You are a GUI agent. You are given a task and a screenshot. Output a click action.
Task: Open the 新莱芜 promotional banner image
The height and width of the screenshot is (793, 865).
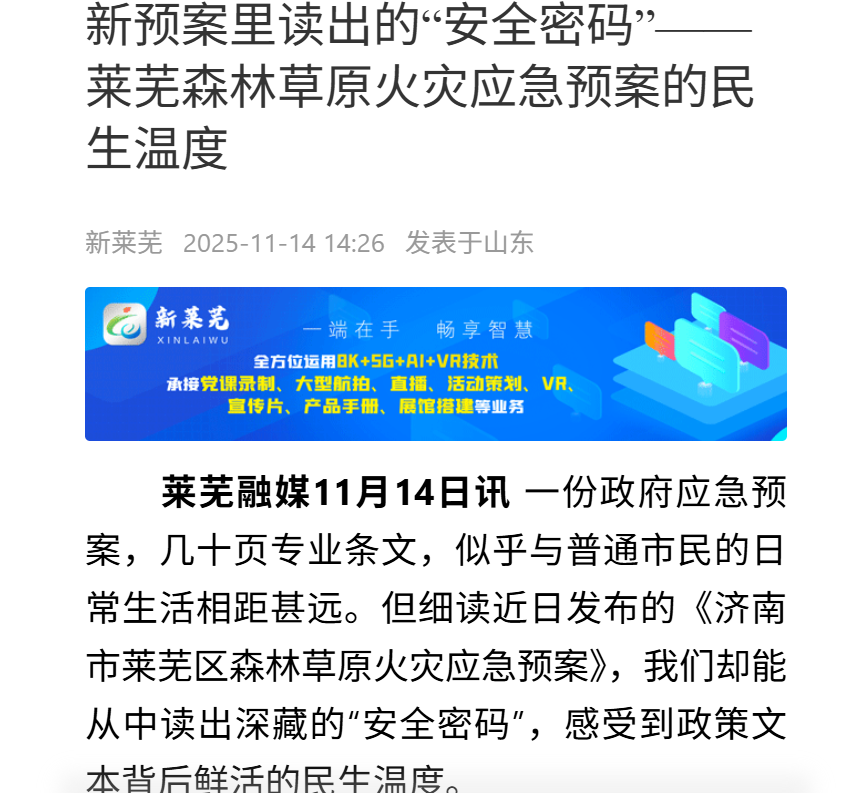435,364
